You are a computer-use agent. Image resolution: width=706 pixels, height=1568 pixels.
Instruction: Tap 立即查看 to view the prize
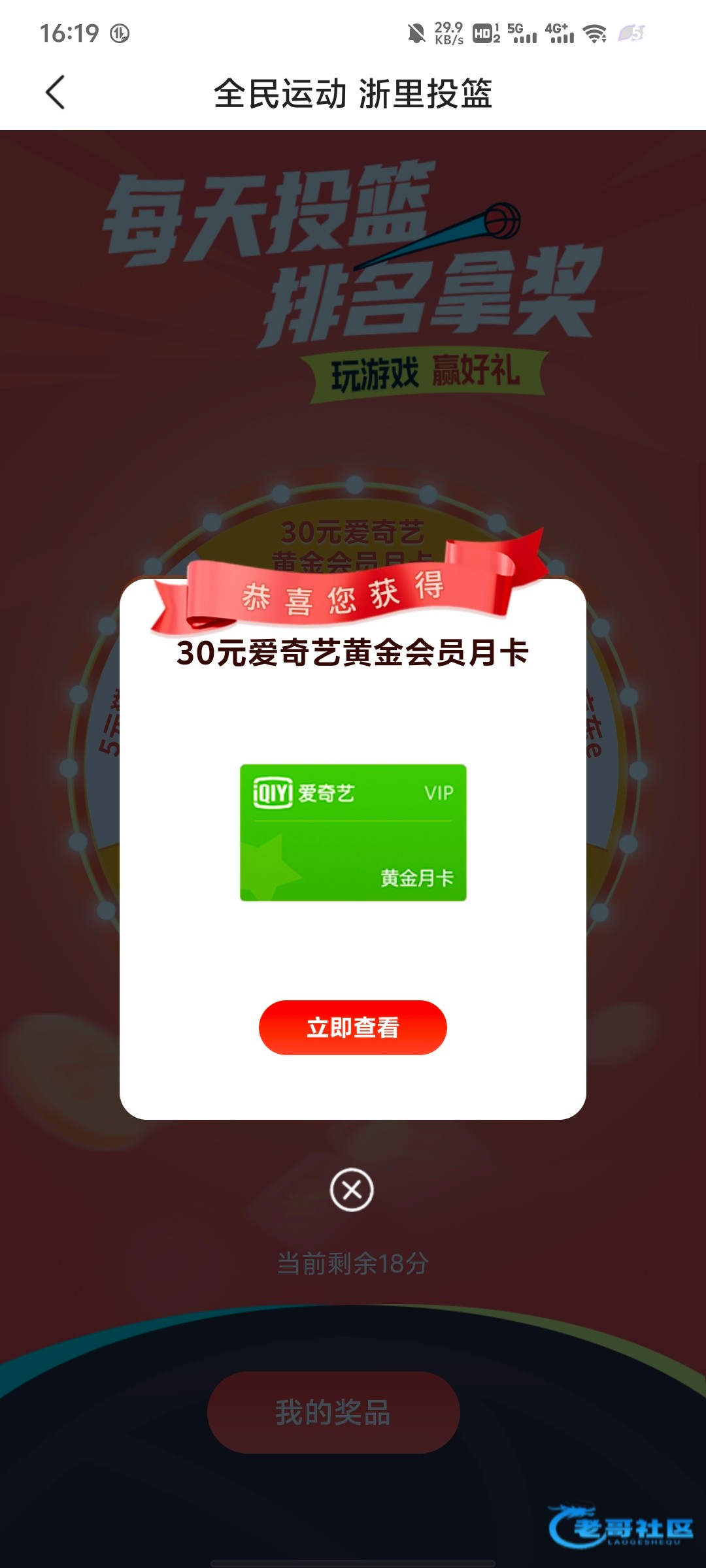tap(352, 1027)
